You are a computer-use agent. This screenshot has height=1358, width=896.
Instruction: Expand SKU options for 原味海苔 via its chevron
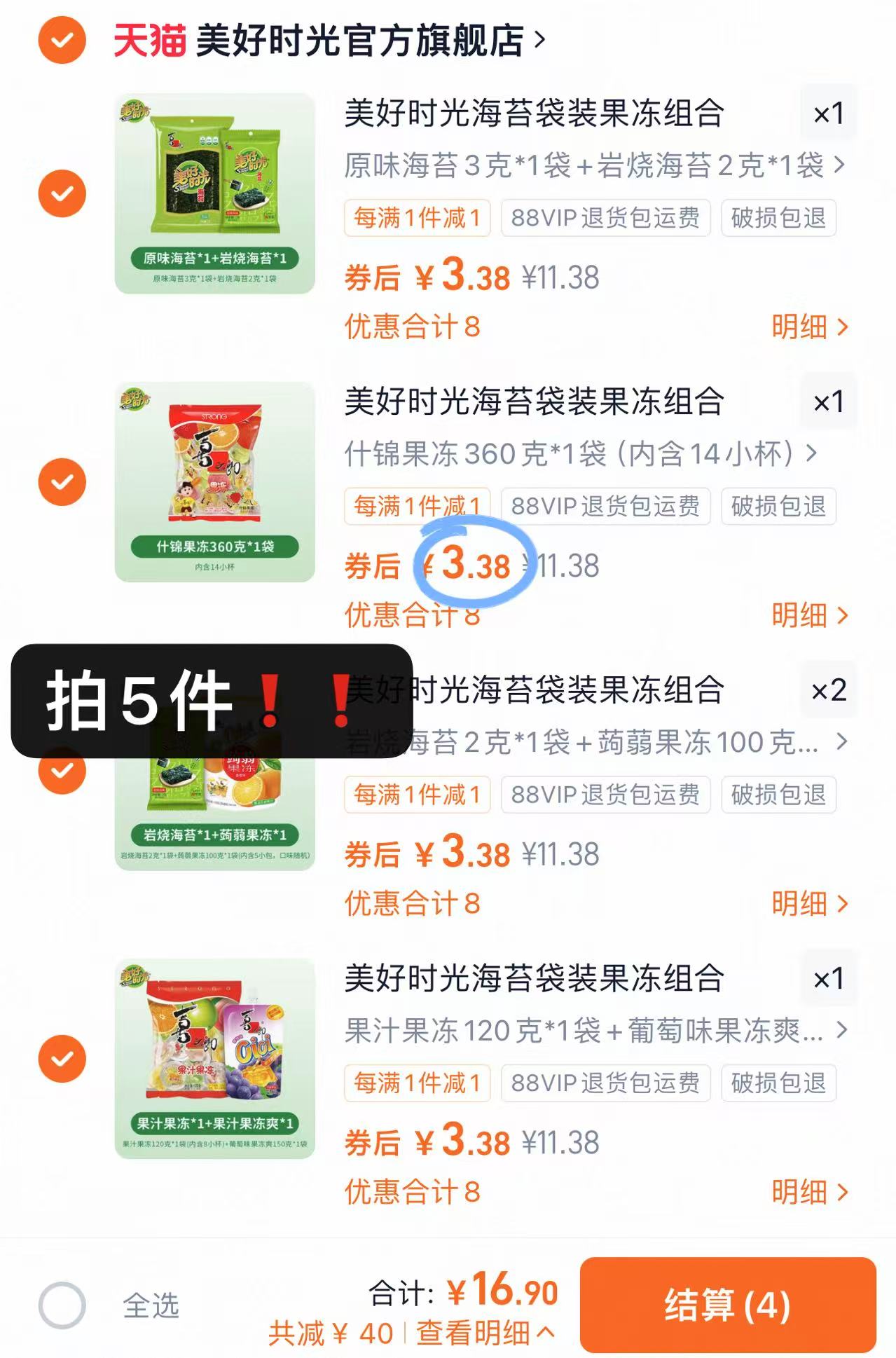pos(839,166)
